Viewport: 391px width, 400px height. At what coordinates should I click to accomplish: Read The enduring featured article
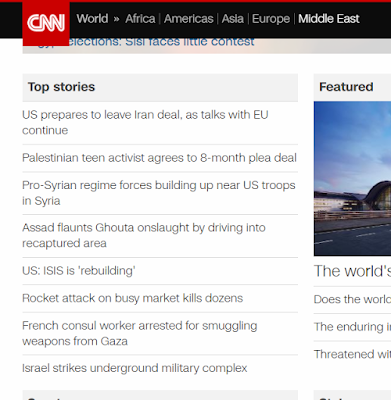coord(352,327)
